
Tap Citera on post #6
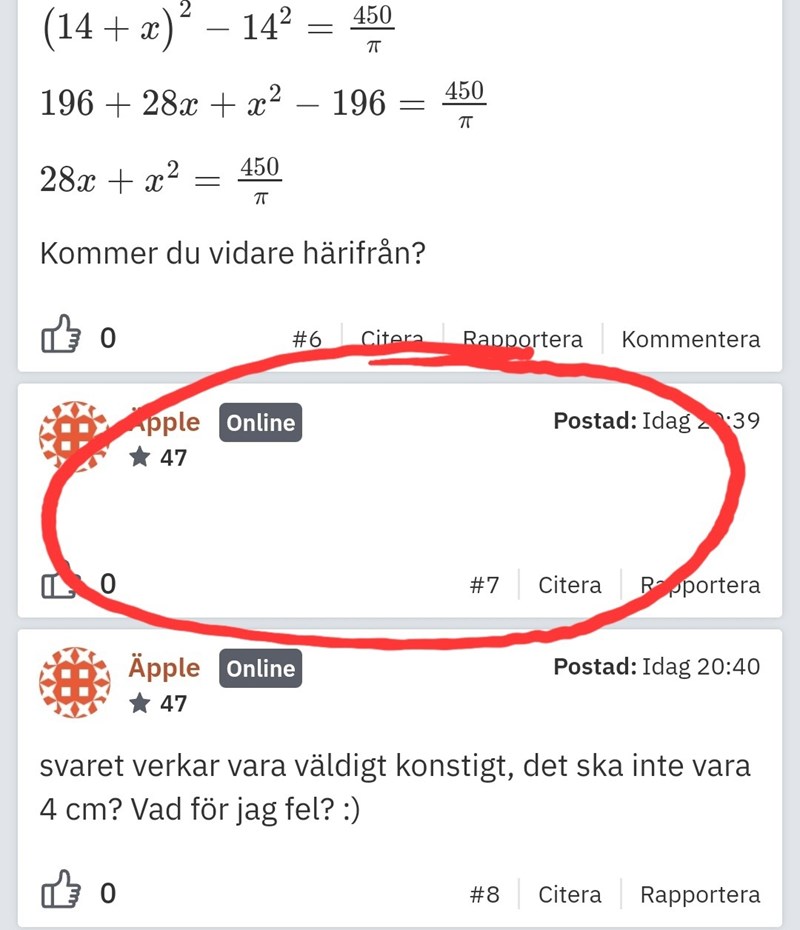pos(392,339)
